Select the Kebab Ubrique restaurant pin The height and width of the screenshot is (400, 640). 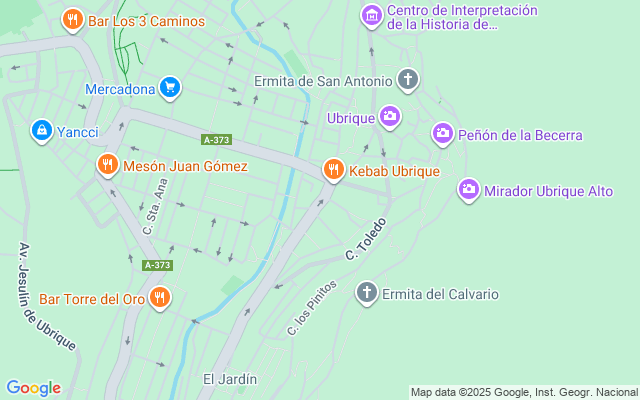[334, 170]
